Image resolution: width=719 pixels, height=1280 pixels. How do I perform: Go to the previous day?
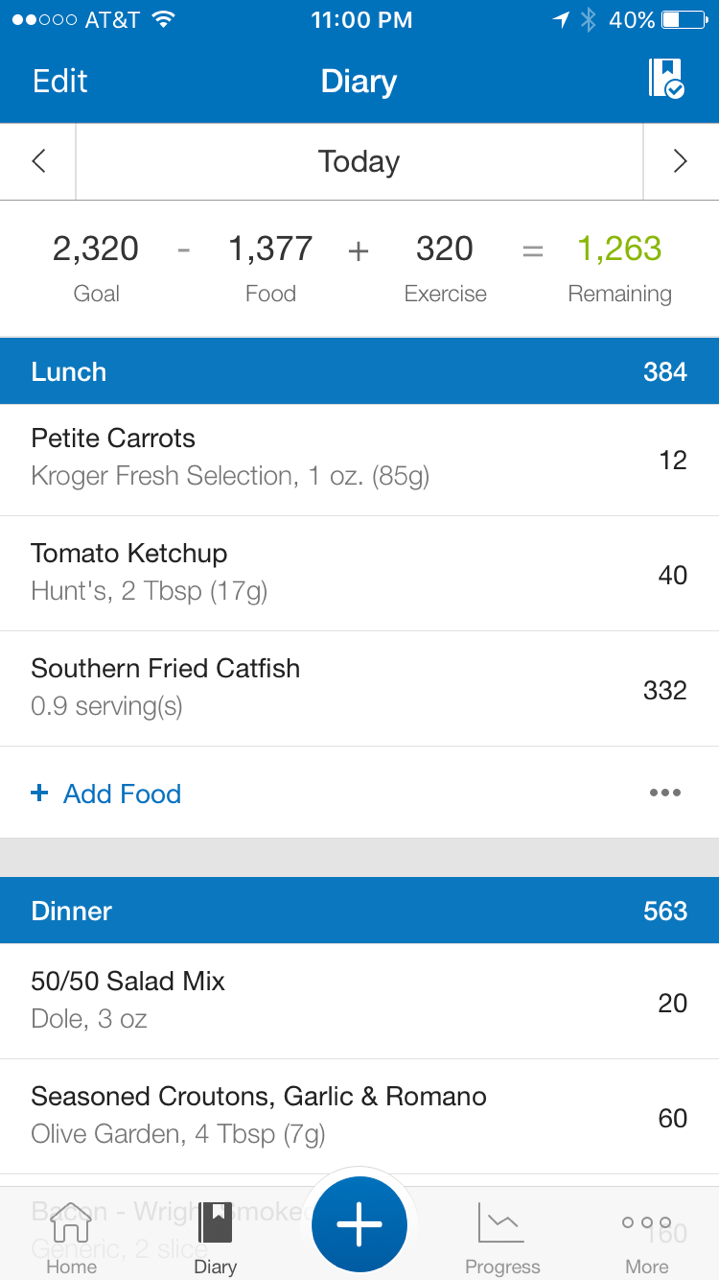(x=39, y=161)
